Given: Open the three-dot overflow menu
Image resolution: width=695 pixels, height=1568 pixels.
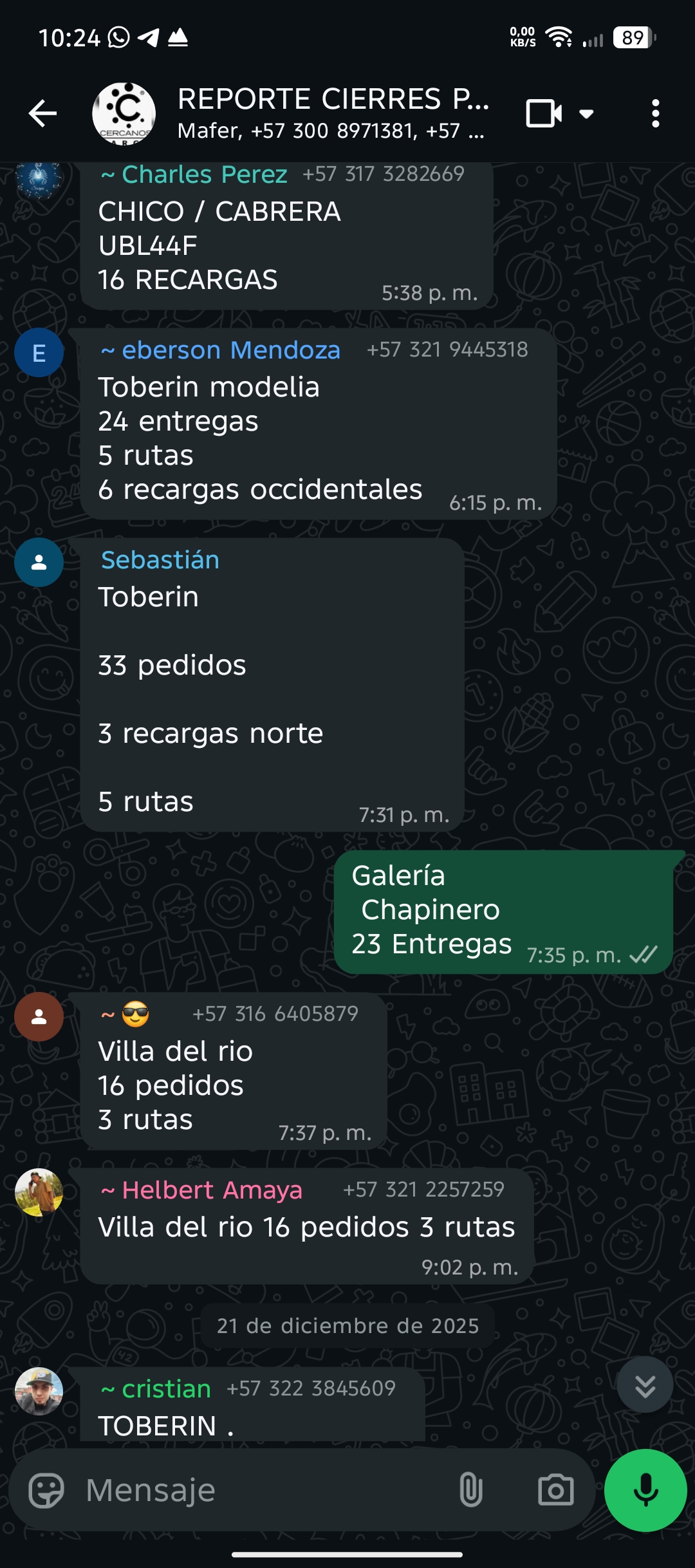Looking at the screenshot, I should coord(655,114).
